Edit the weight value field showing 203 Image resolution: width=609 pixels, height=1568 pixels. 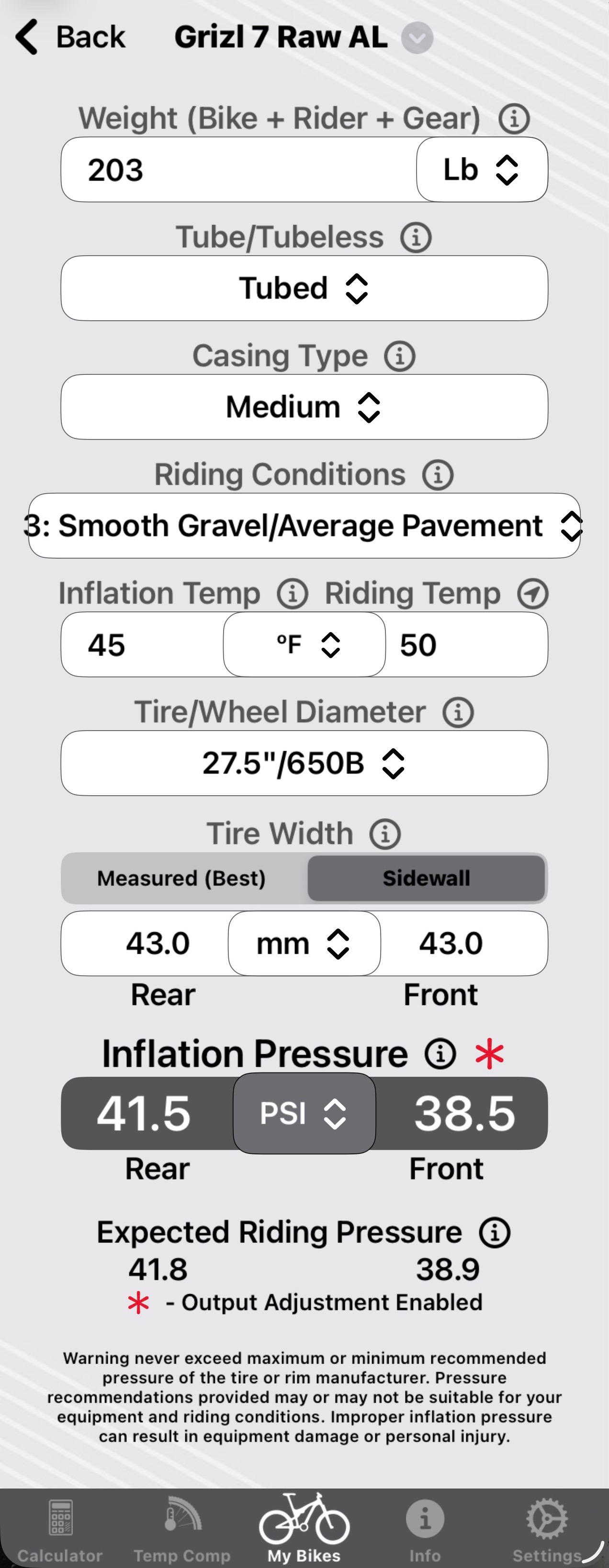(237, 170)
